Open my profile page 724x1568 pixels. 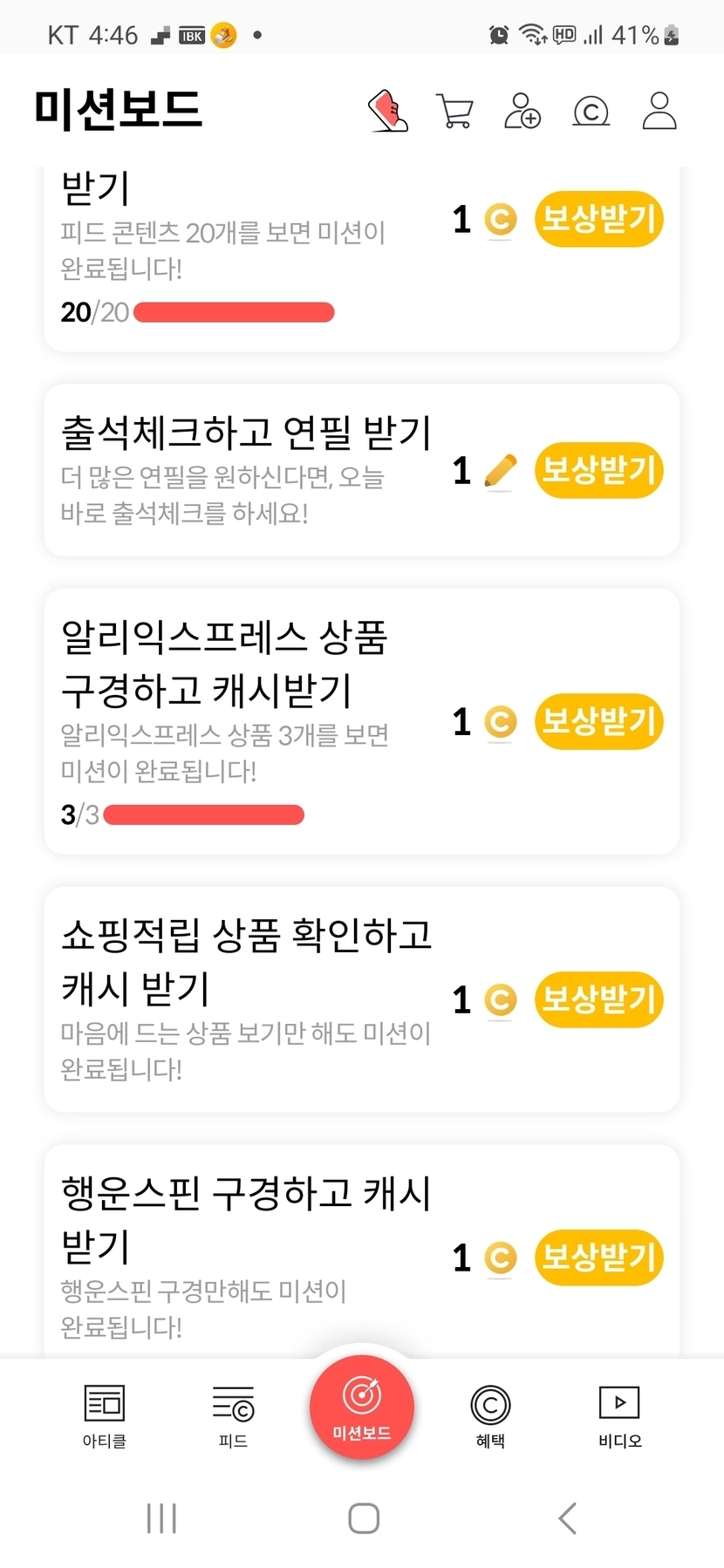pos(659,112)
